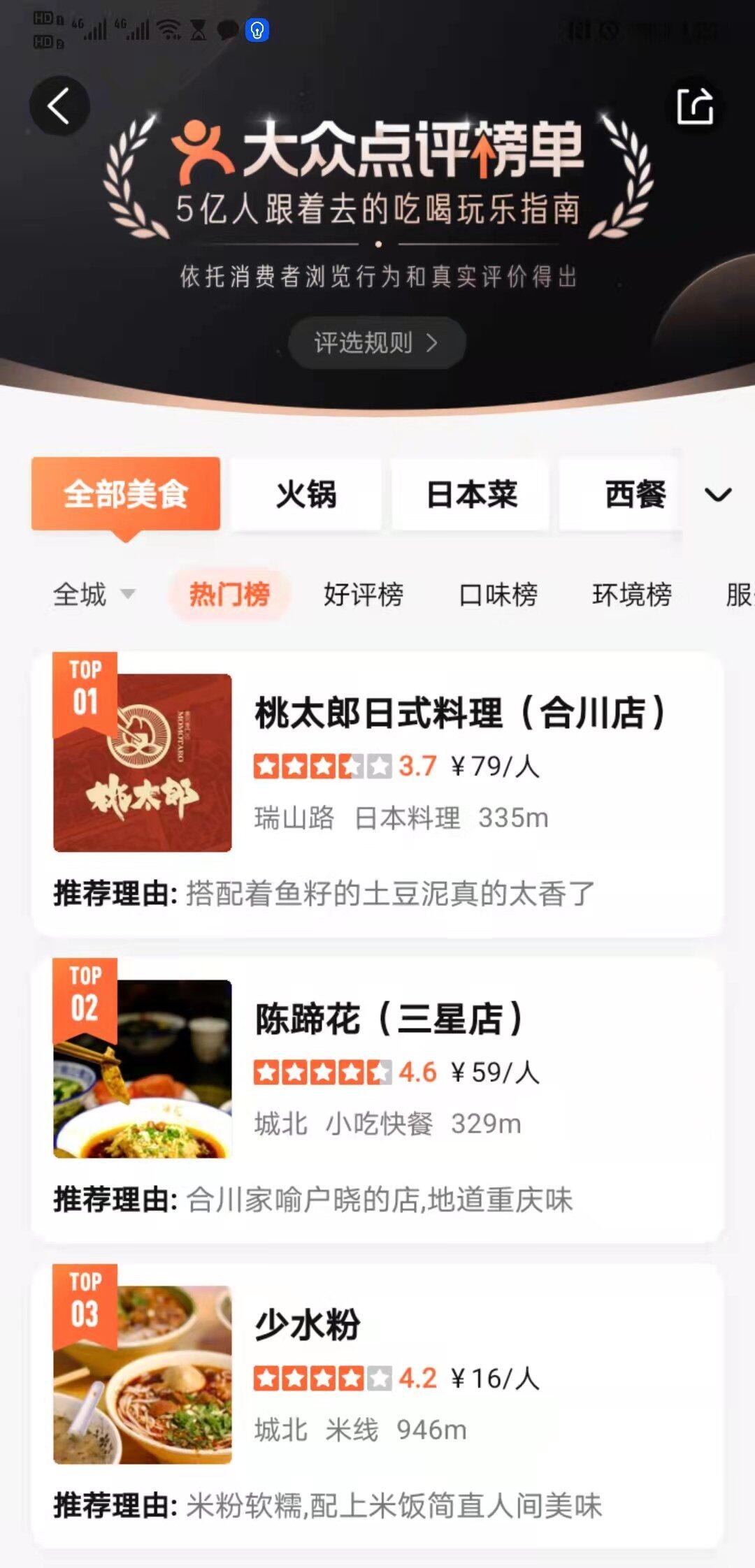This screenshot has width=755, height=1568.
Task: Switch to the 火锅 category tab
Action: click(305, 495)
